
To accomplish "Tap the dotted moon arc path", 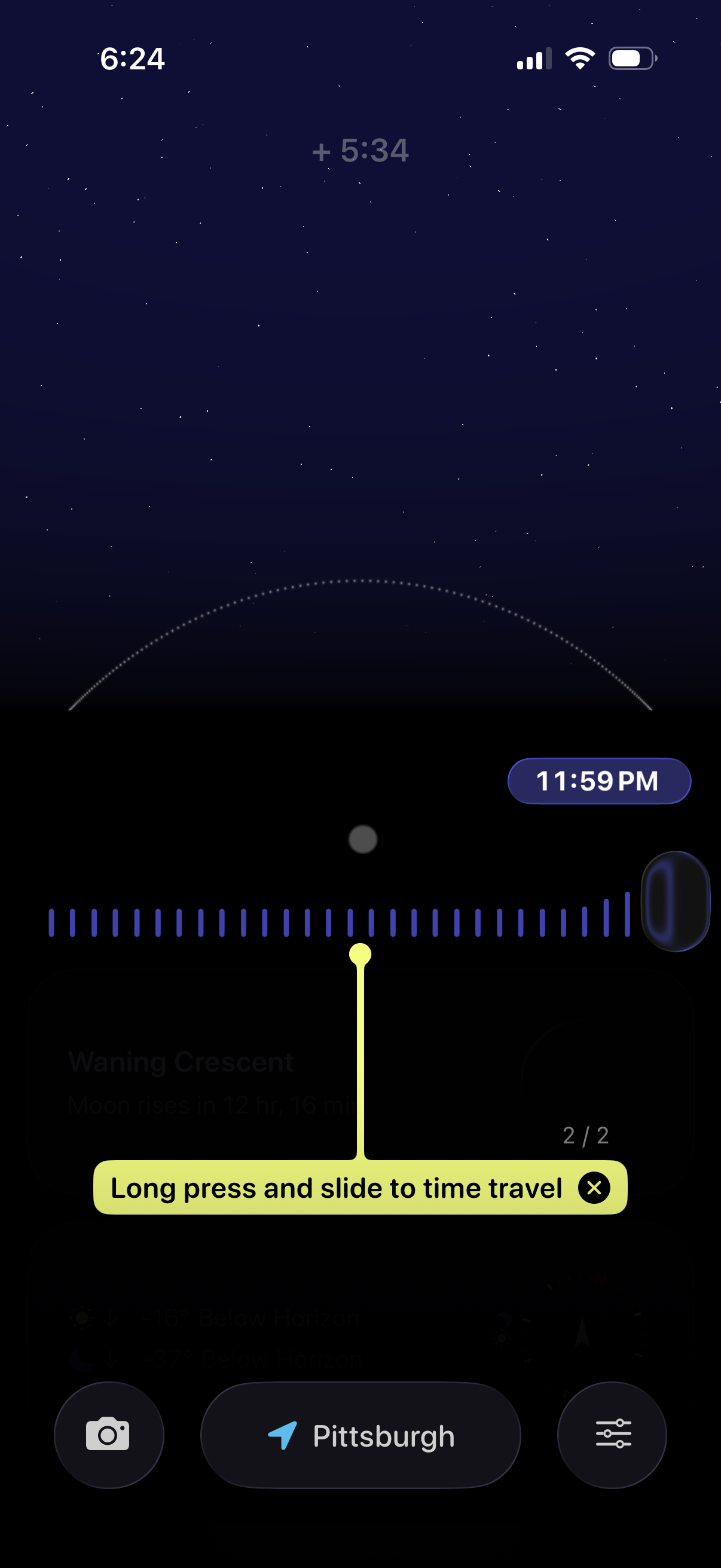I will pos(360,582).
